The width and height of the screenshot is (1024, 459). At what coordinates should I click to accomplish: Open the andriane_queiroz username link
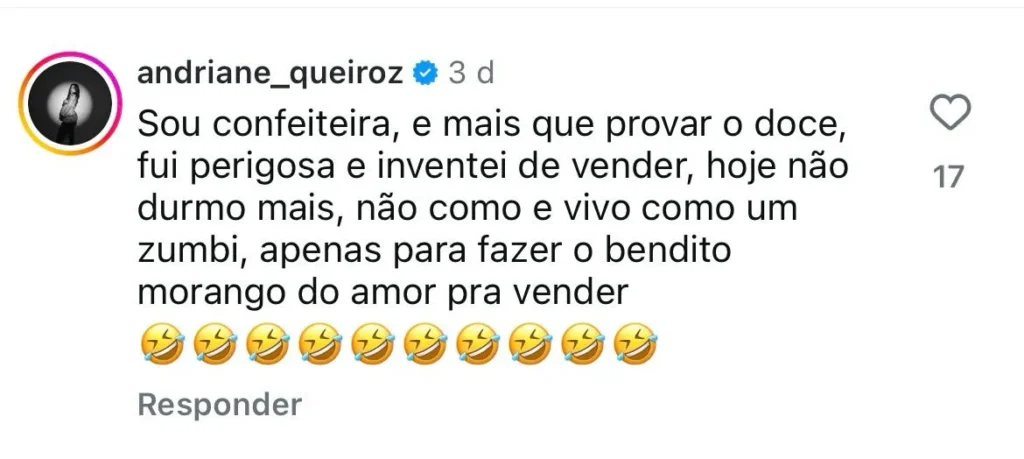click(268, 73)
